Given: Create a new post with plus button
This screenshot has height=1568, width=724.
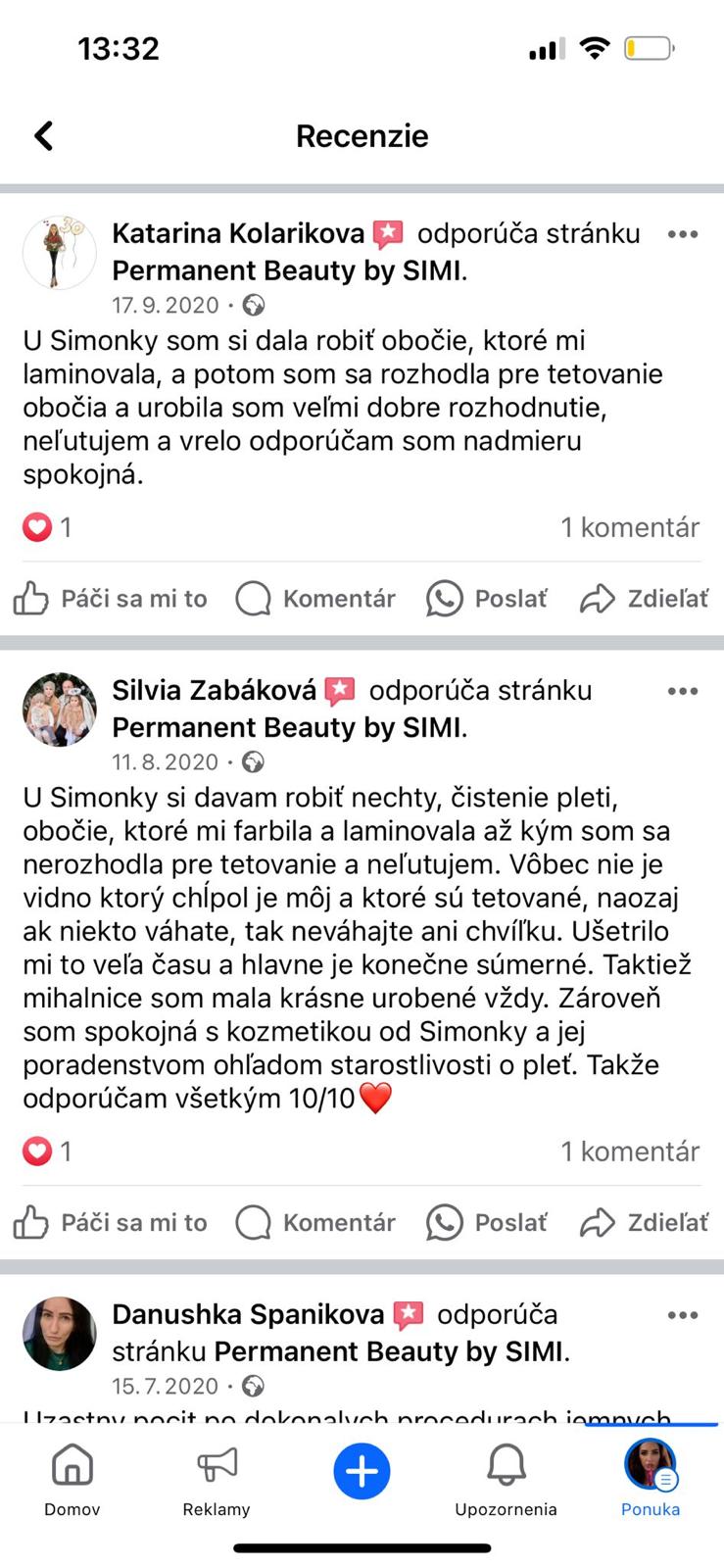Looking at the screenshot, I should click(362, 1471).
